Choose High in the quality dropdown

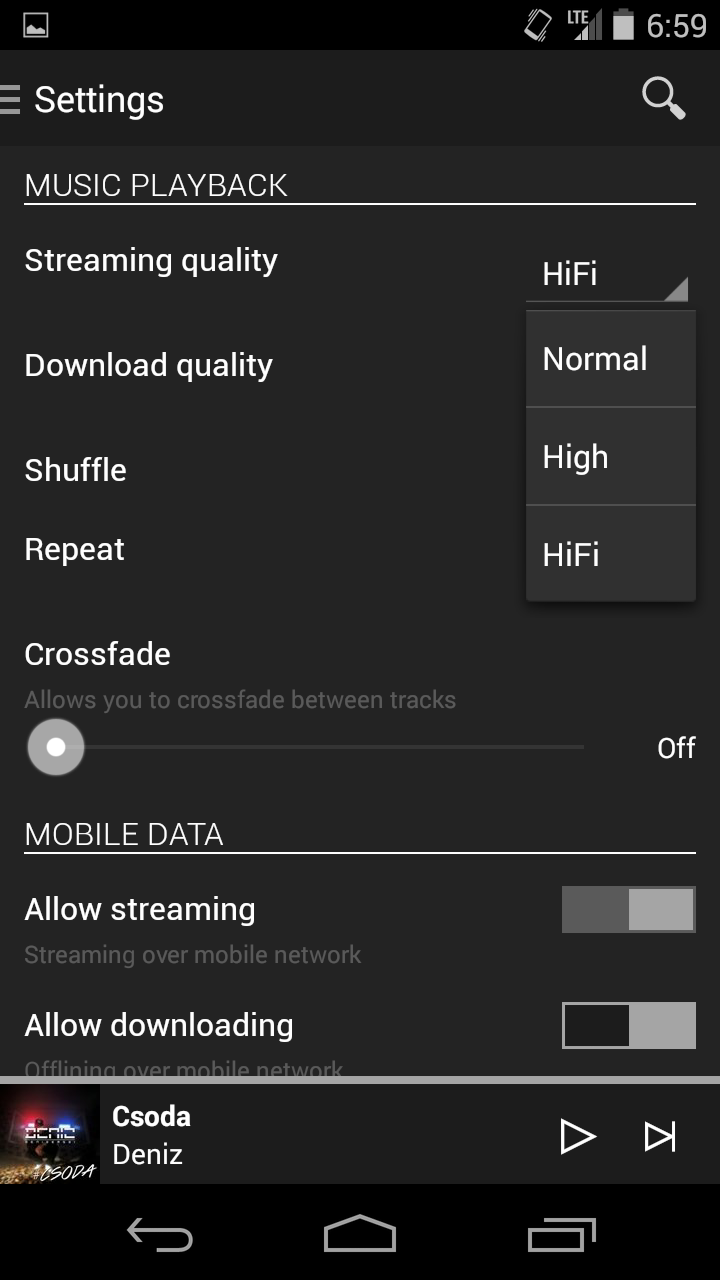coord(611,457)
